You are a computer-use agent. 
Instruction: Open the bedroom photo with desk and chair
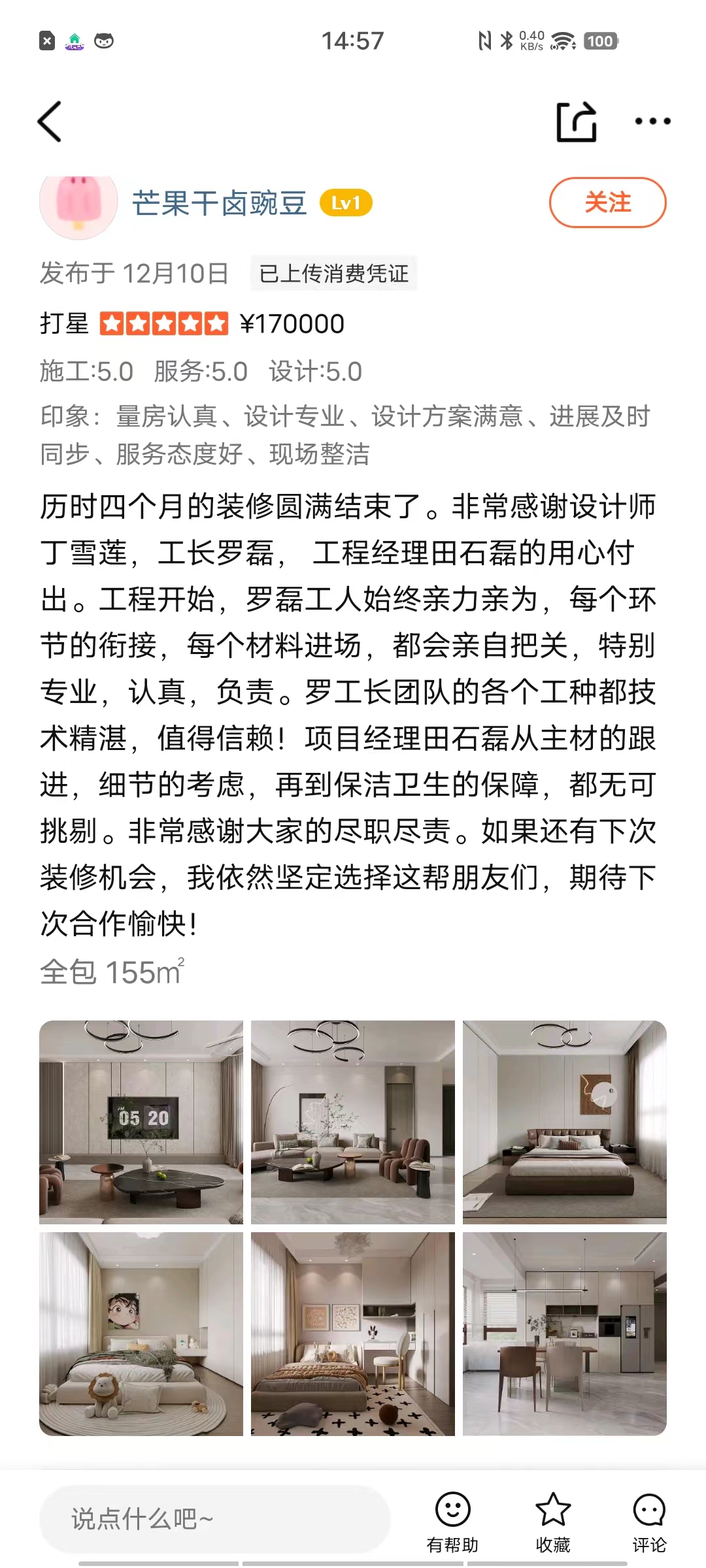point(353,1333)
